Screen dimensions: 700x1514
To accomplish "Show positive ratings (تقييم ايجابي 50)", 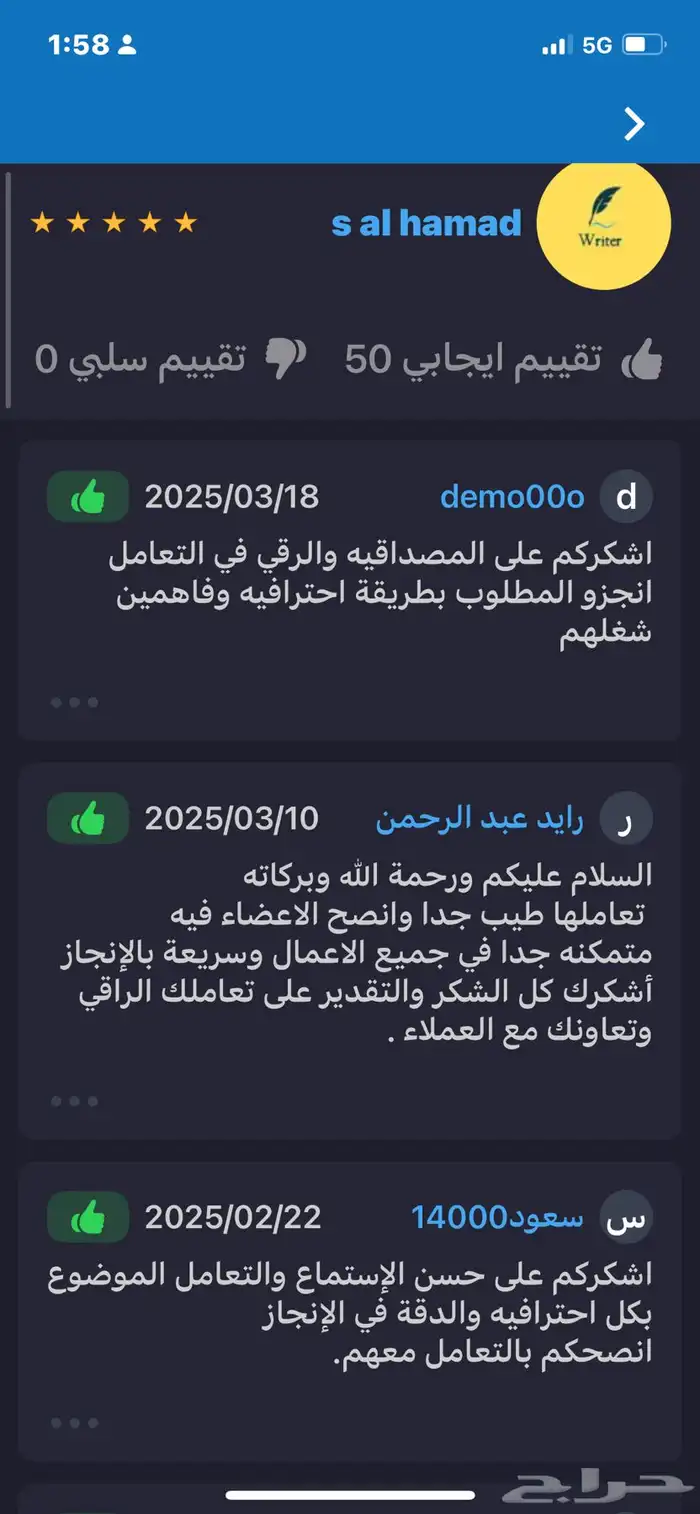I will [x=503, y=359].
